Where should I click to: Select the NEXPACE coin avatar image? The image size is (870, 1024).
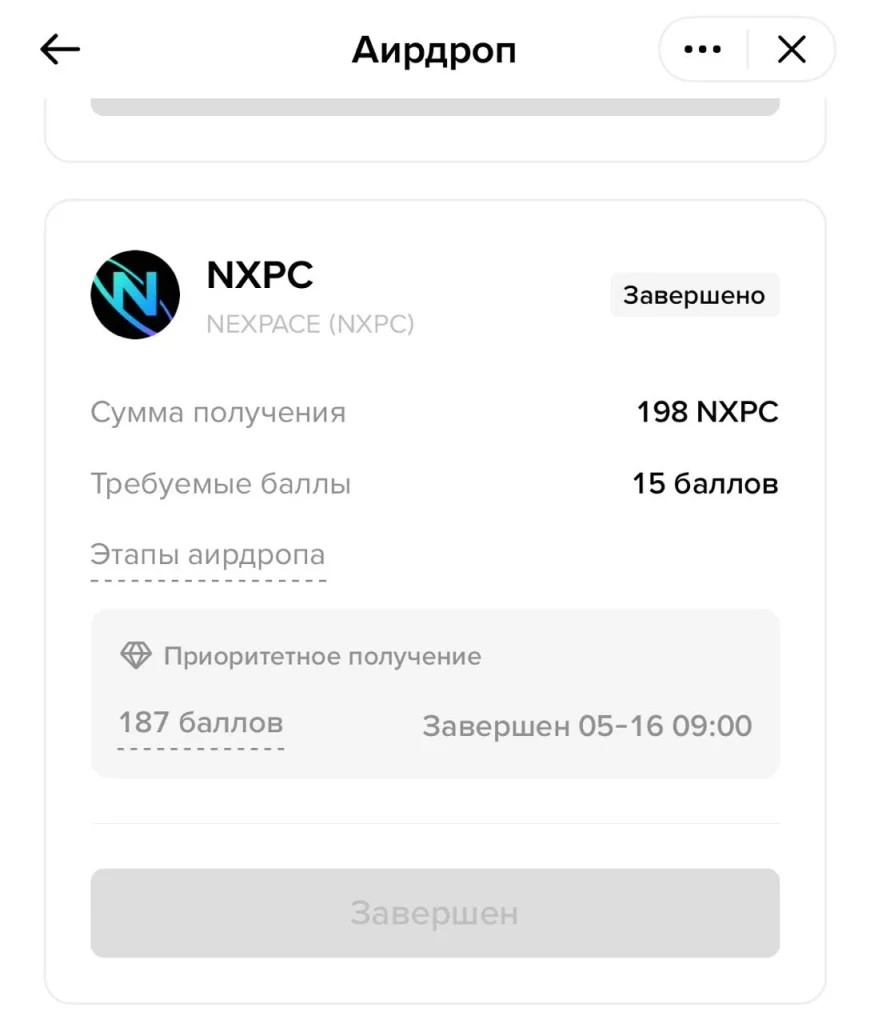click(135, 295)
